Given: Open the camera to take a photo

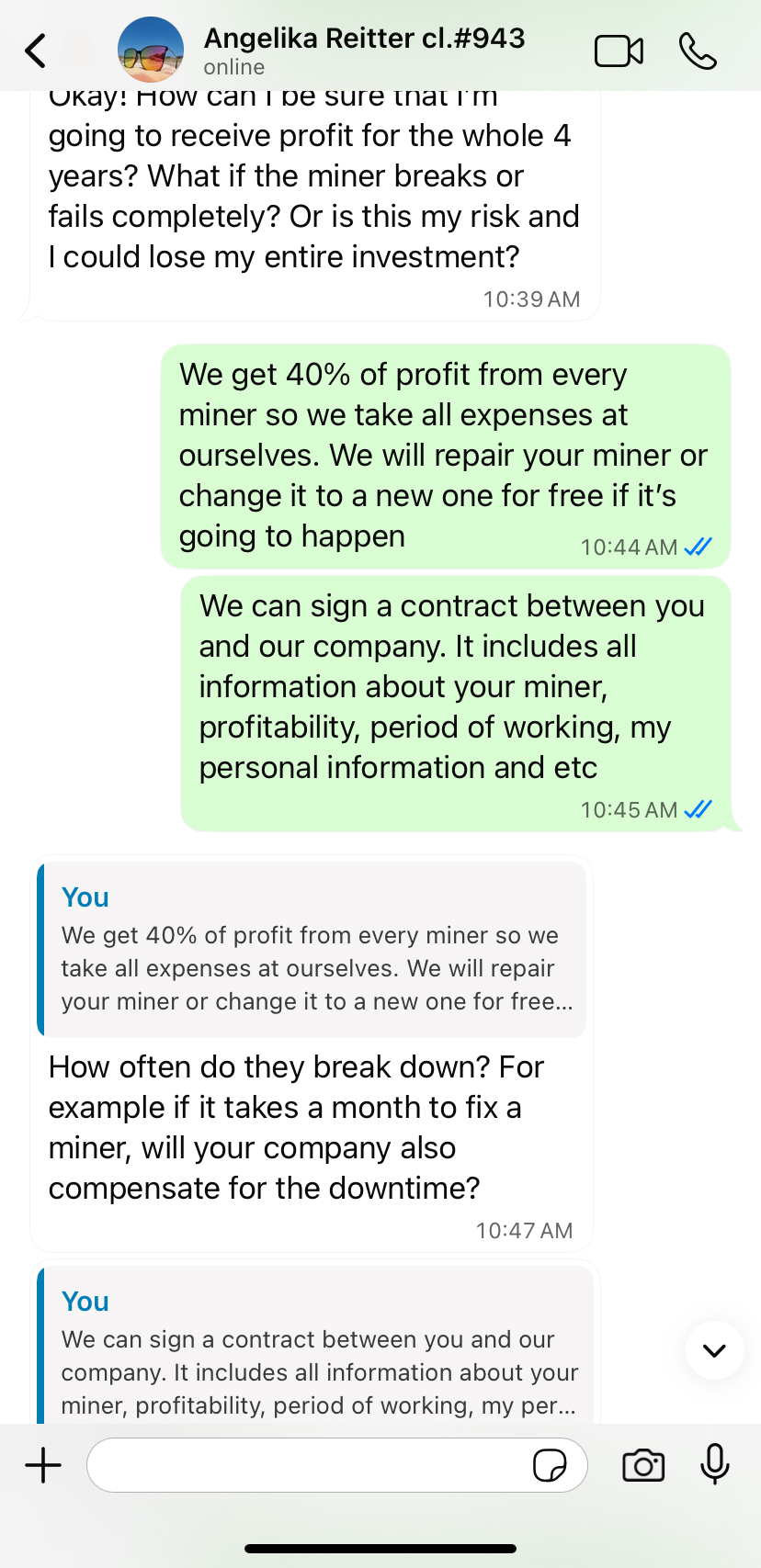Looking at the screenshot, I should click(643, 1465).
